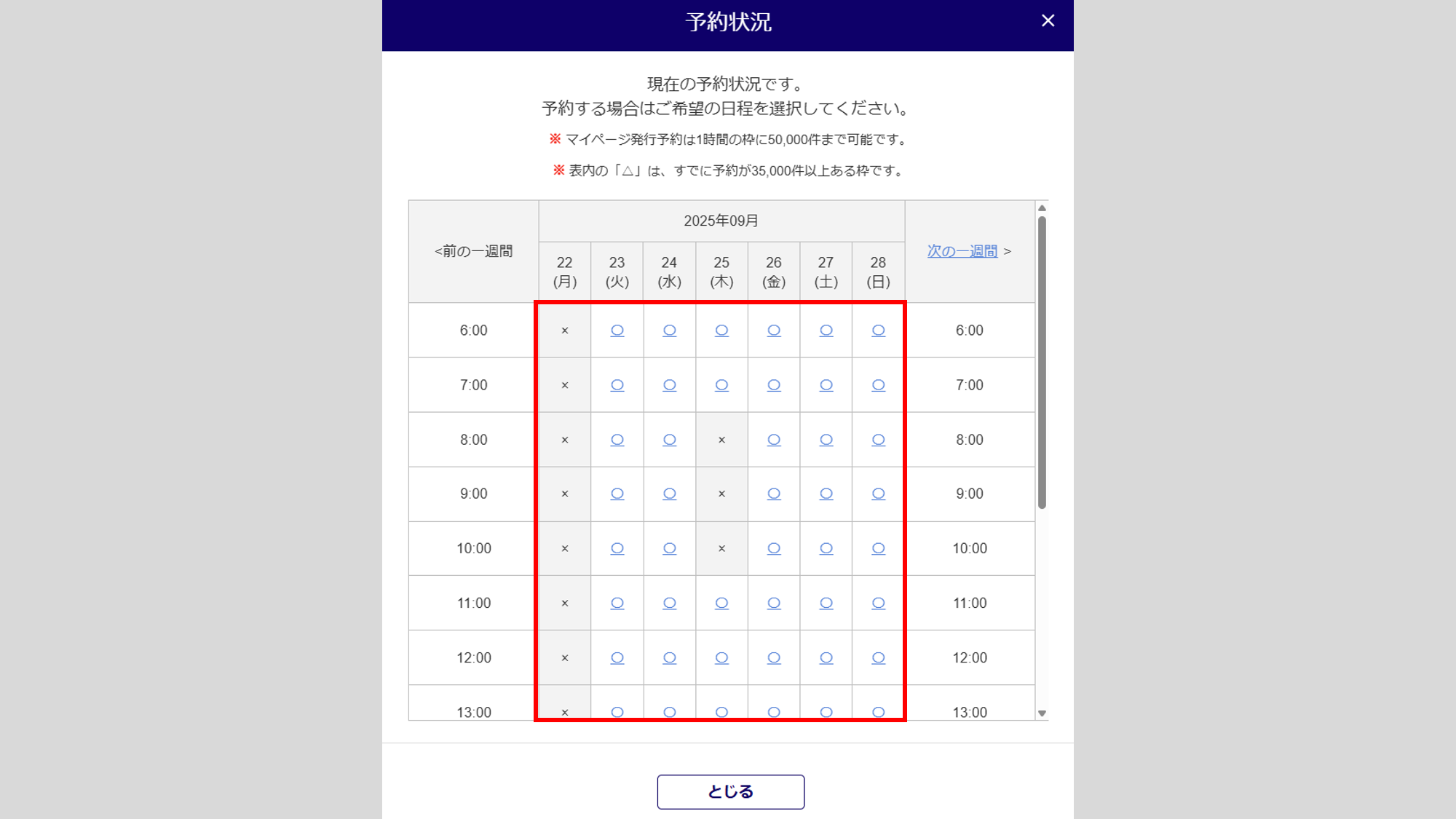Choose the 10:00 slot on 28 (日)
This screenshot has width=1456, height=819.
pyautogui.click(x=879, y=548)
